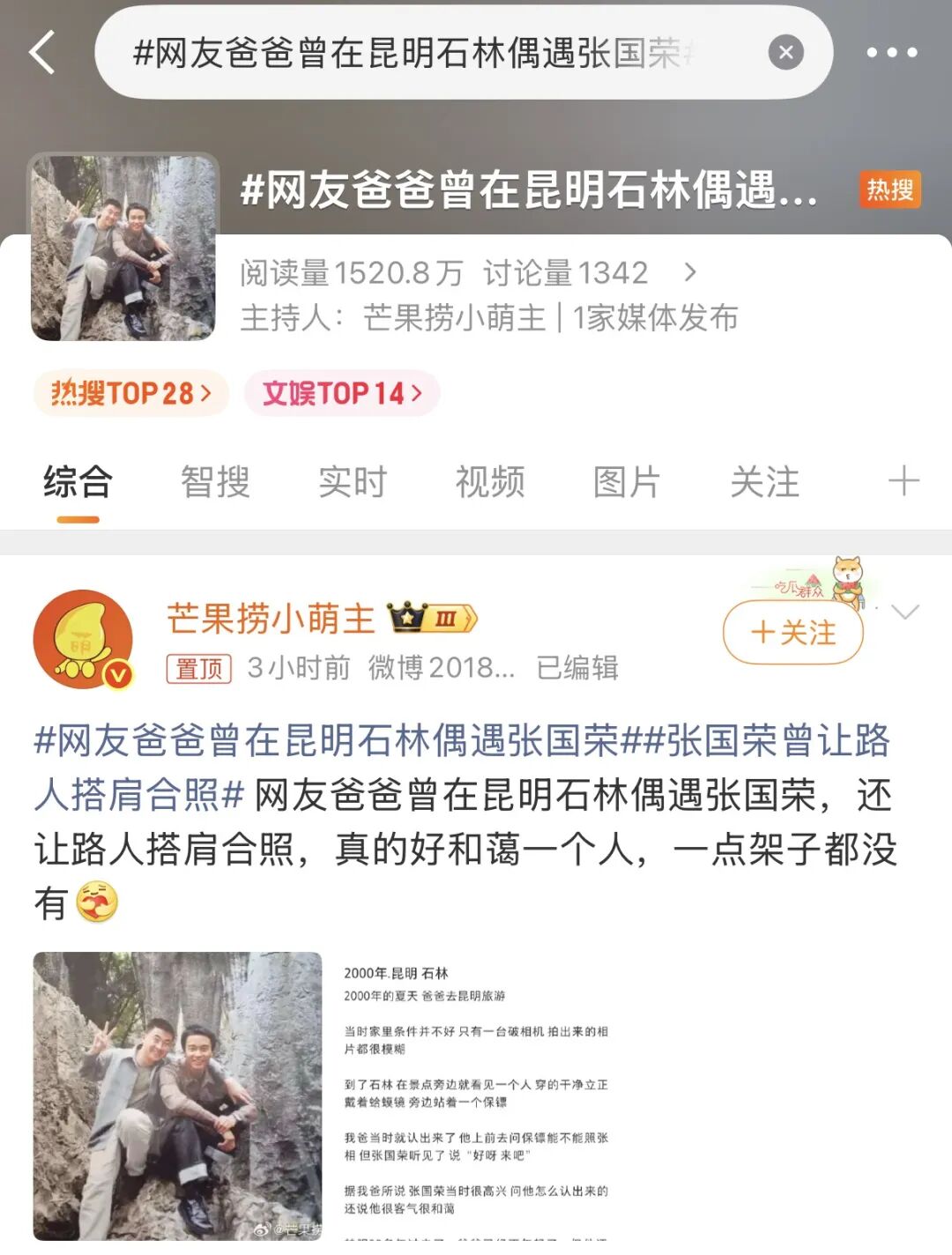Switch to the 图片 tab
This screenshot has width=952, height=1255.
628,481
